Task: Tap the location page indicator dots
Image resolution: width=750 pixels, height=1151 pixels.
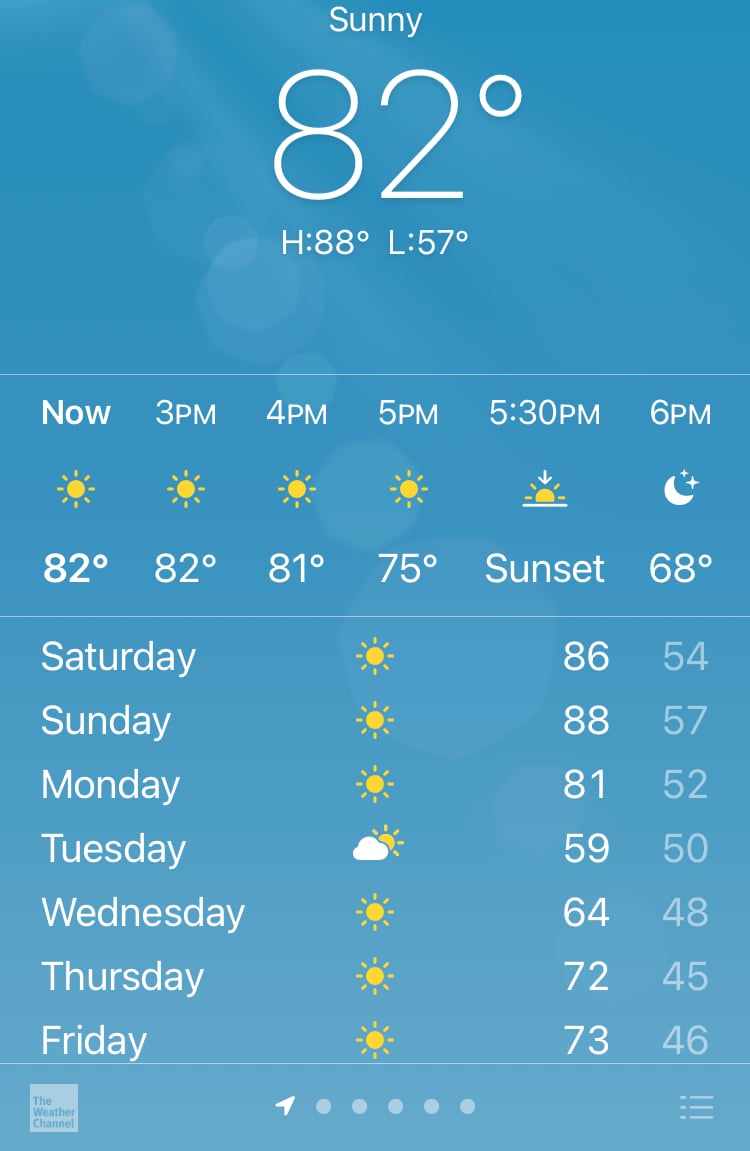Action: point(376,1106)
